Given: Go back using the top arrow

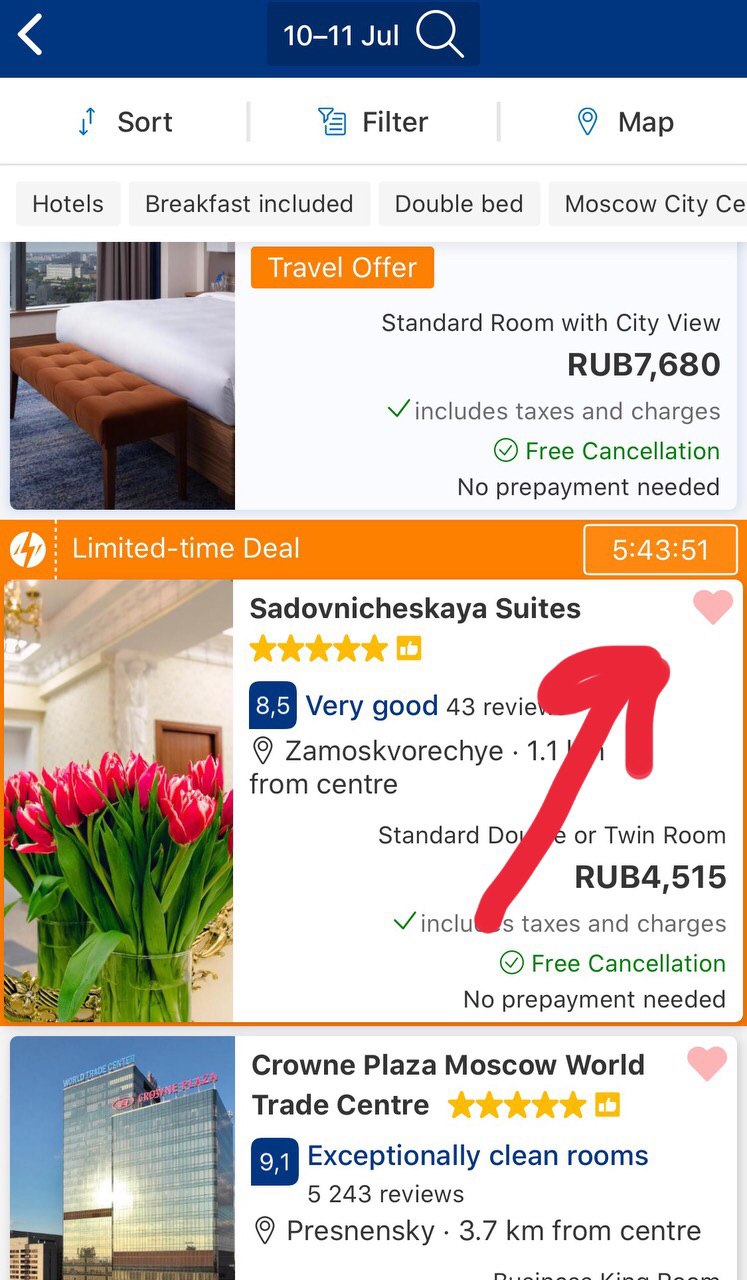Looking at the screenshot, I should tap(30, 36).
